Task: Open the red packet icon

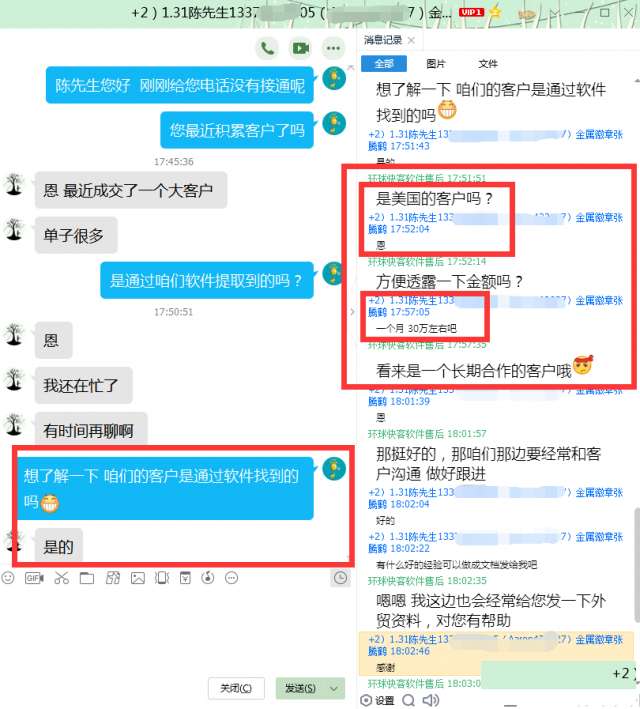Action: (185, 578)
